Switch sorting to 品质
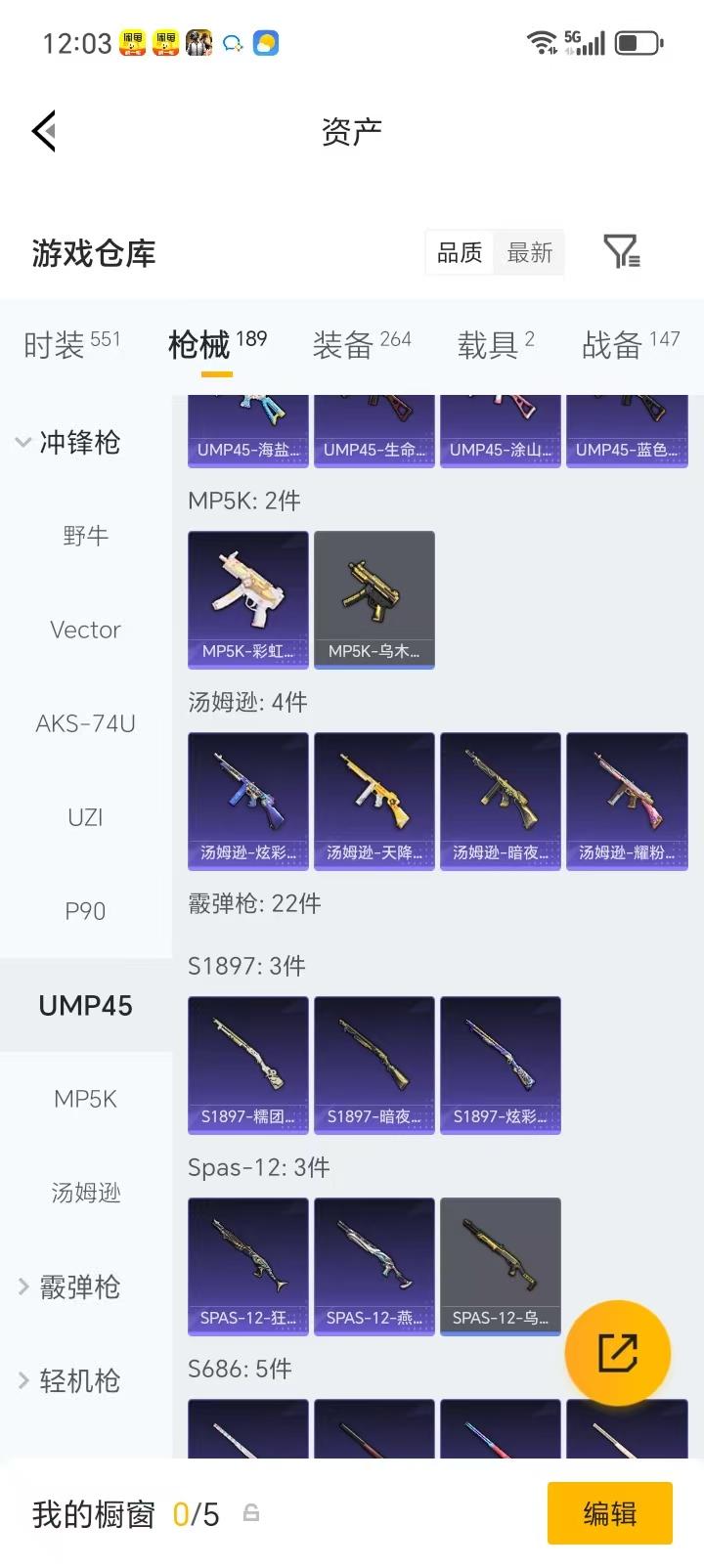Viewport: 704px width, 1568px height. (458, 252)
